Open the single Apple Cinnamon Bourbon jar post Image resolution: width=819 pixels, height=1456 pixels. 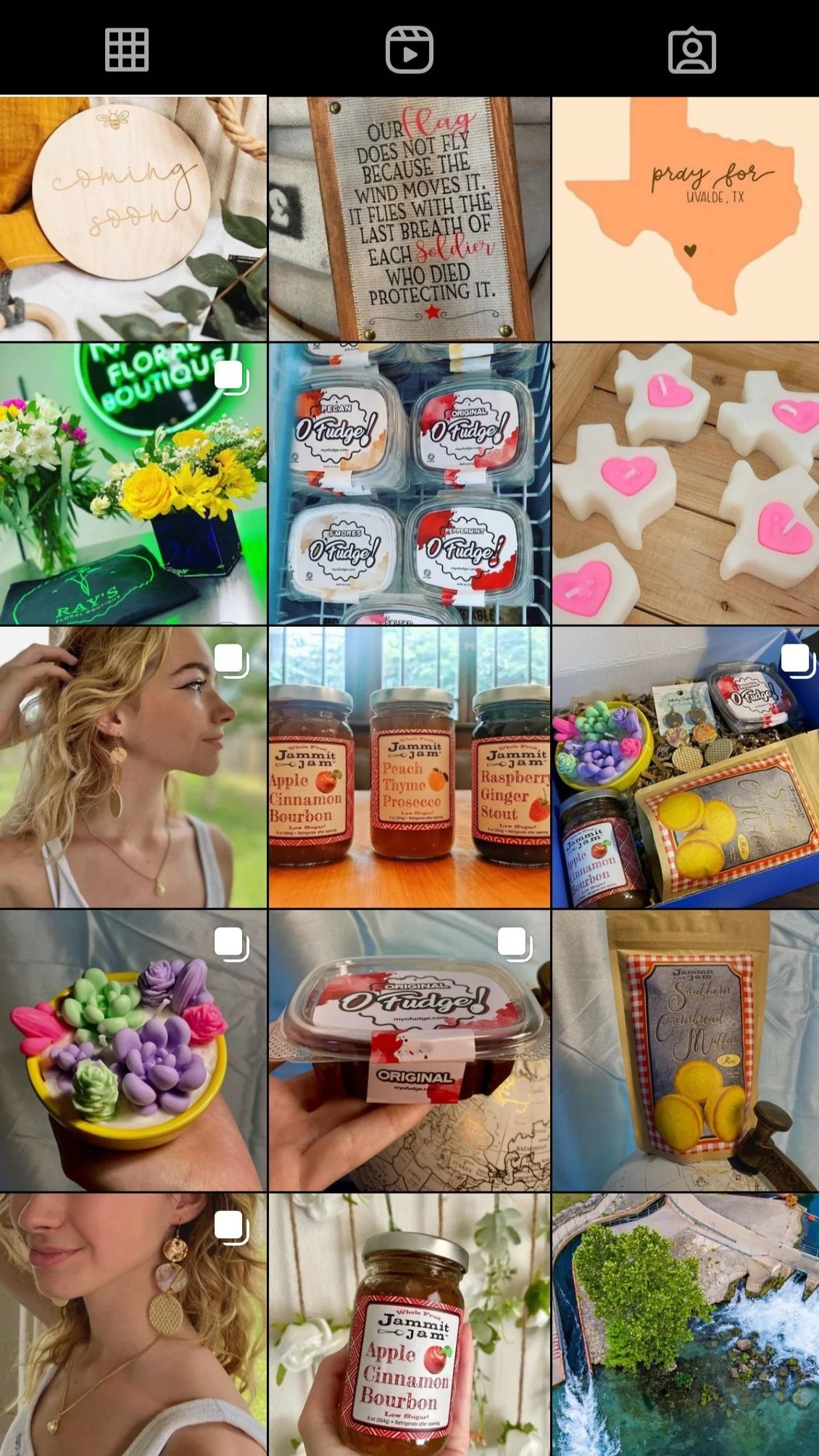[x=409, y=1325]
